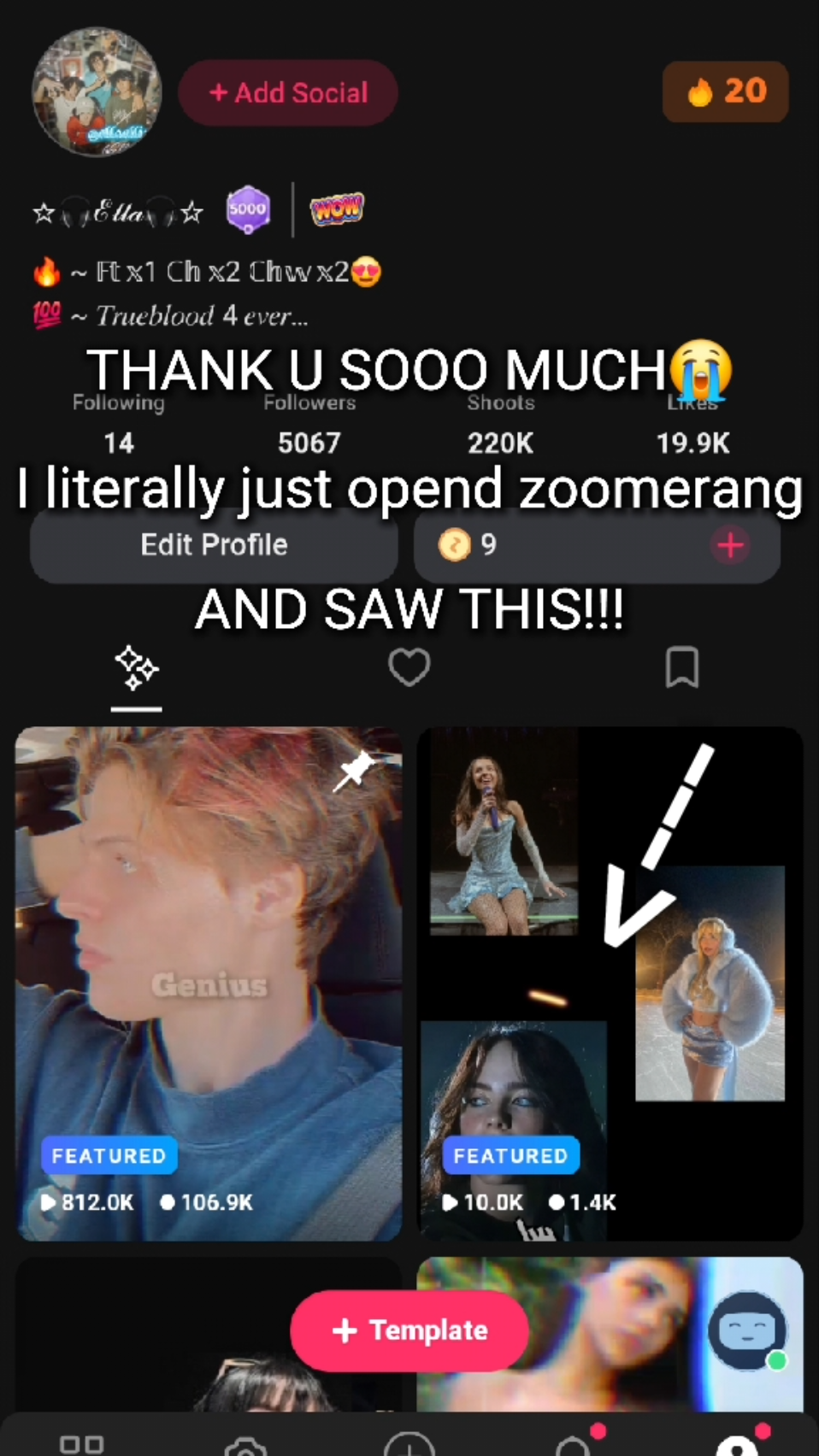Tap the purple 5000 badge
819x1456 pixels.
[x=248, y=209]
